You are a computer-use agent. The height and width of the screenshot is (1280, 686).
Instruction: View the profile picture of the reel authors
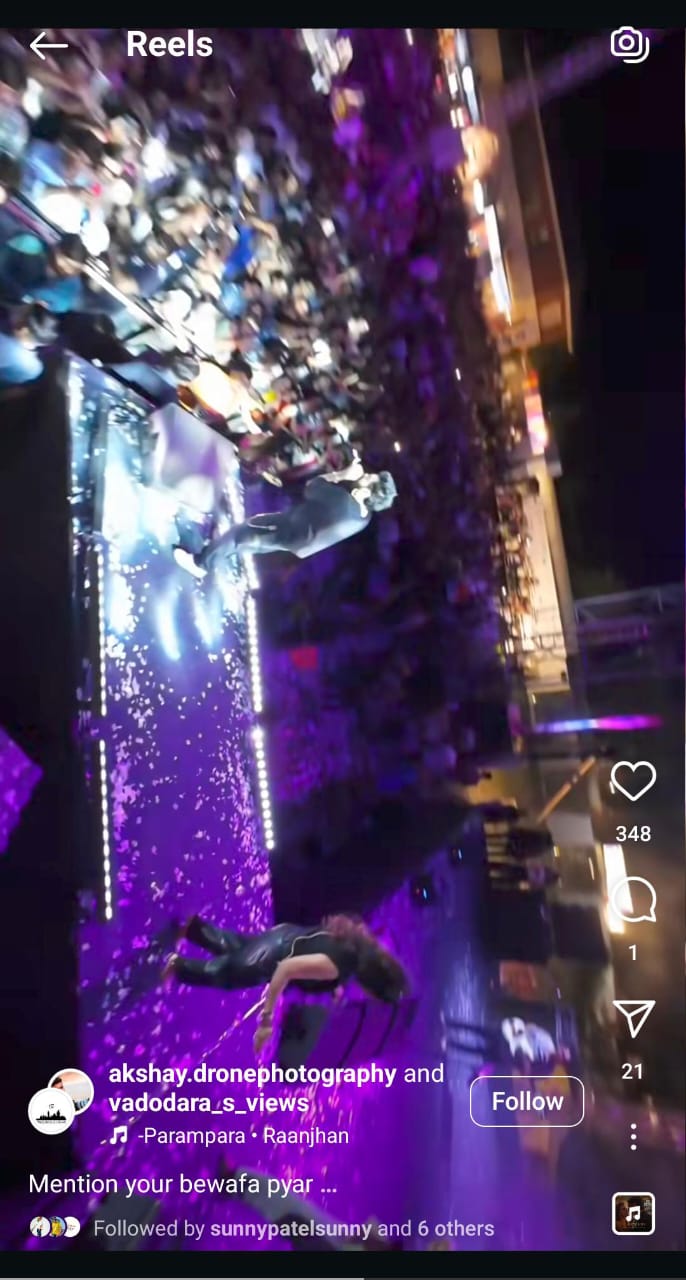point(60,1101)
